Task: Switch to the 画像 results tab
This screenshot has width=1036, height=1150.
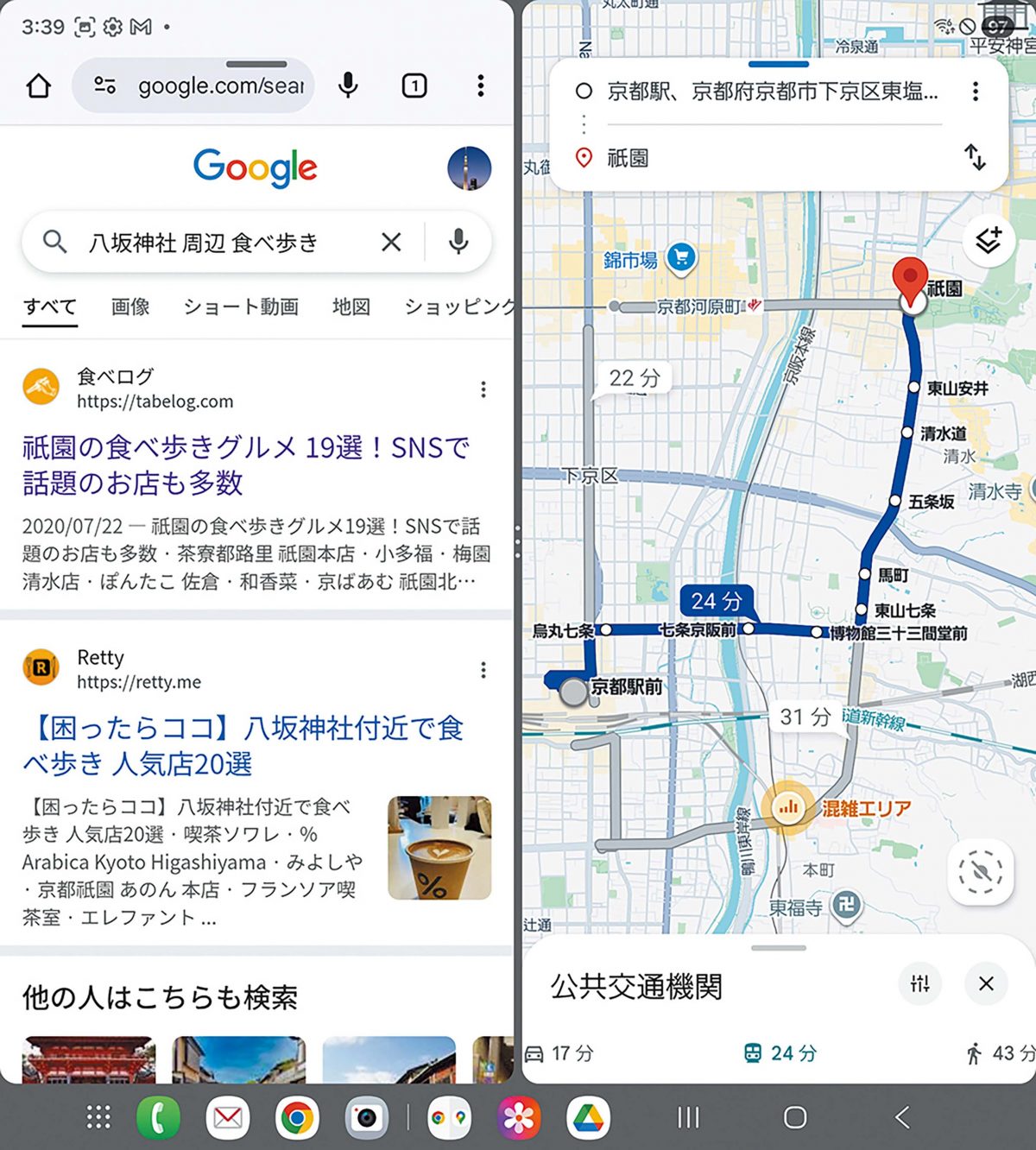Action: pyautogui.click(x=130, y=306)
